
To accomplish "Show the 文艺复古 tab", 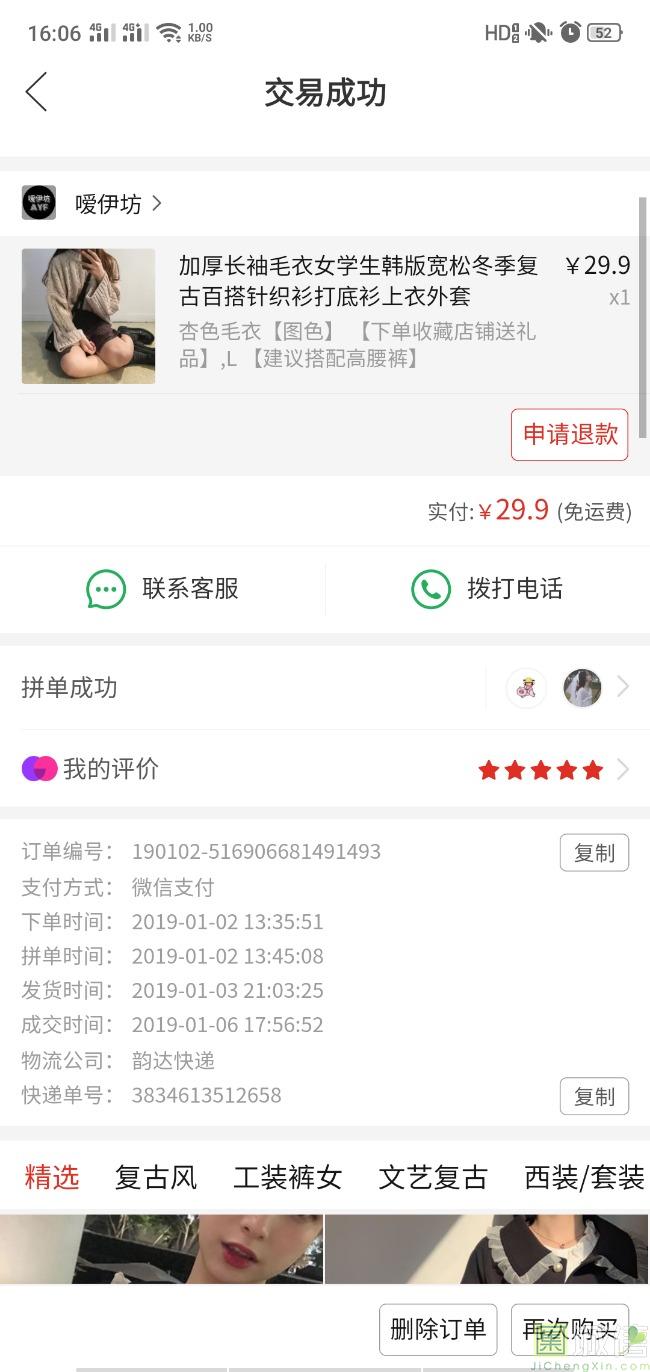I will tap(433, 1178).
